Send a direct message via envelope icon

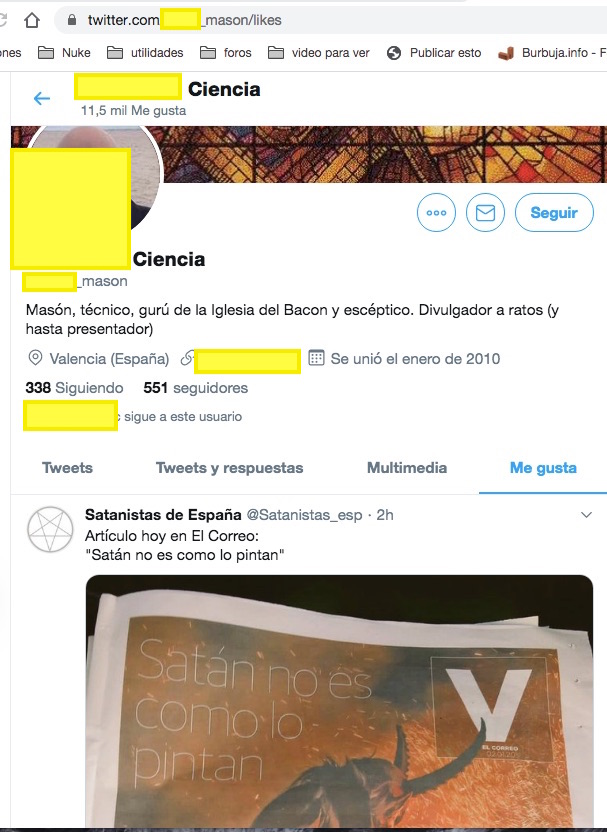point(485,213)
